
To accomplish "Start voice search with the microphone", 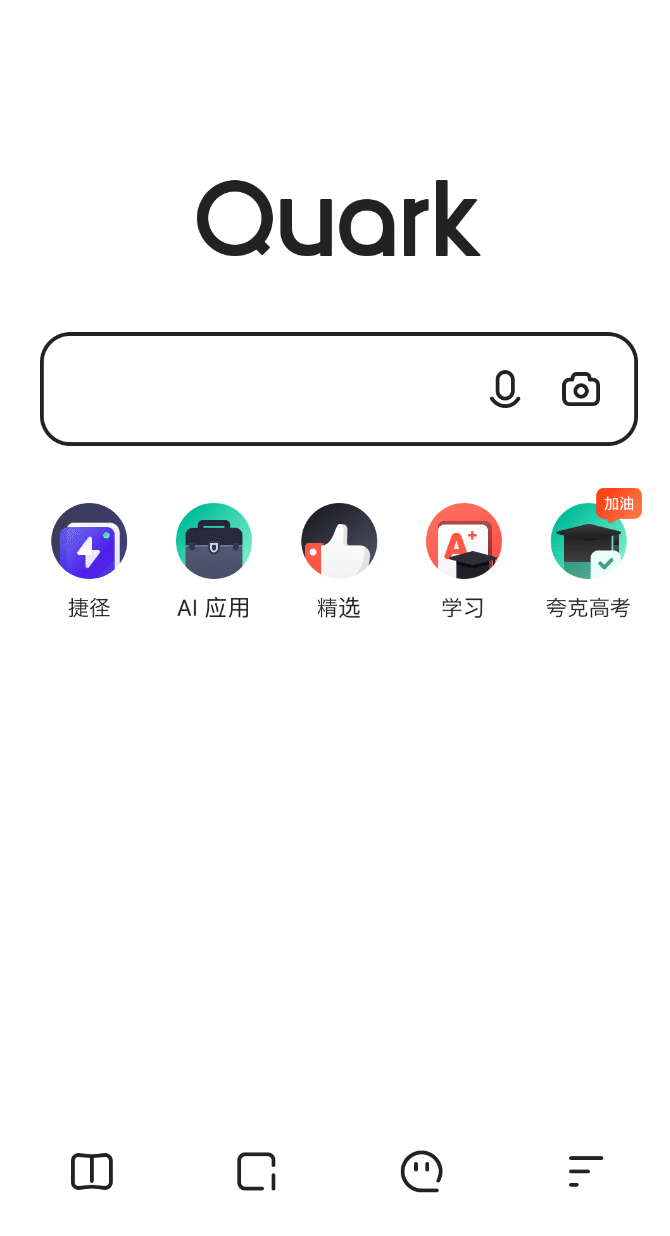I will [505, 389].
